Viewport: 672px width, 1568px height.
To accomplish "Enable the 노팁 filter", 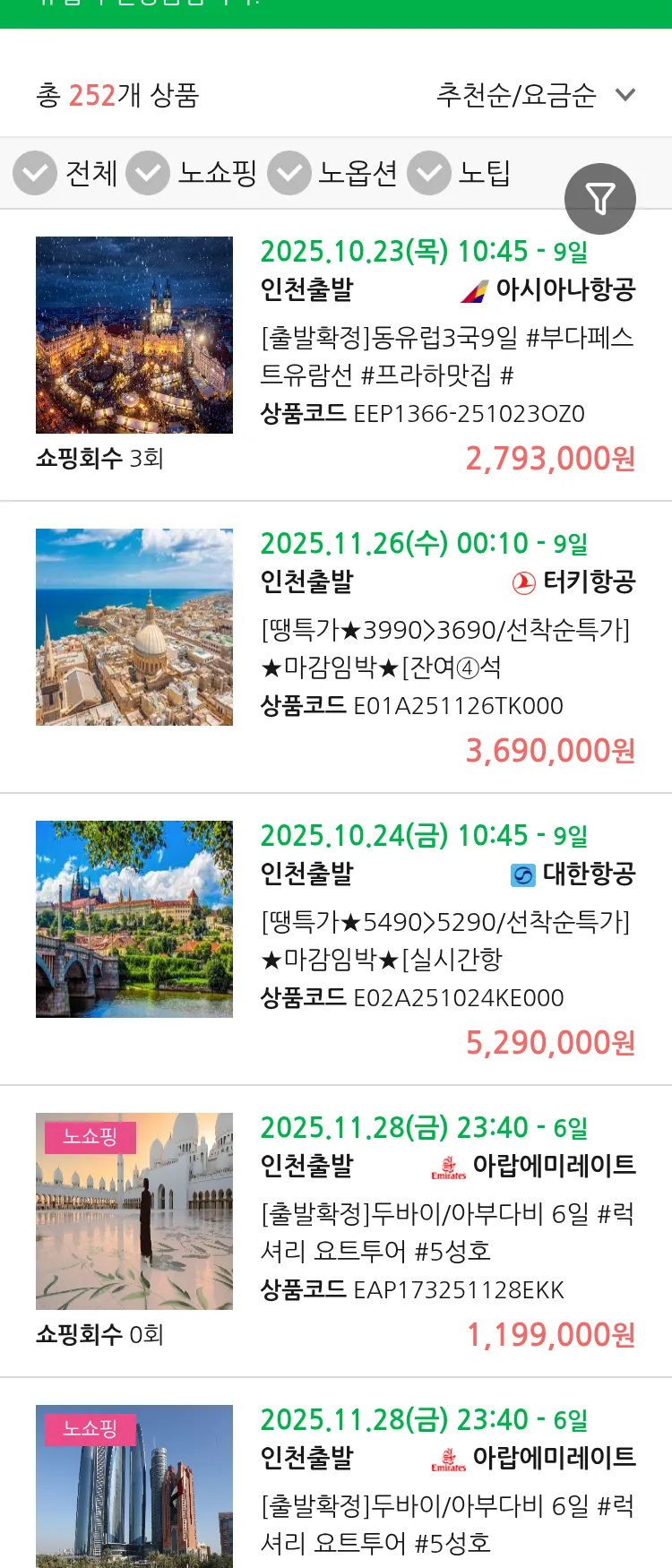I will 428,173.
